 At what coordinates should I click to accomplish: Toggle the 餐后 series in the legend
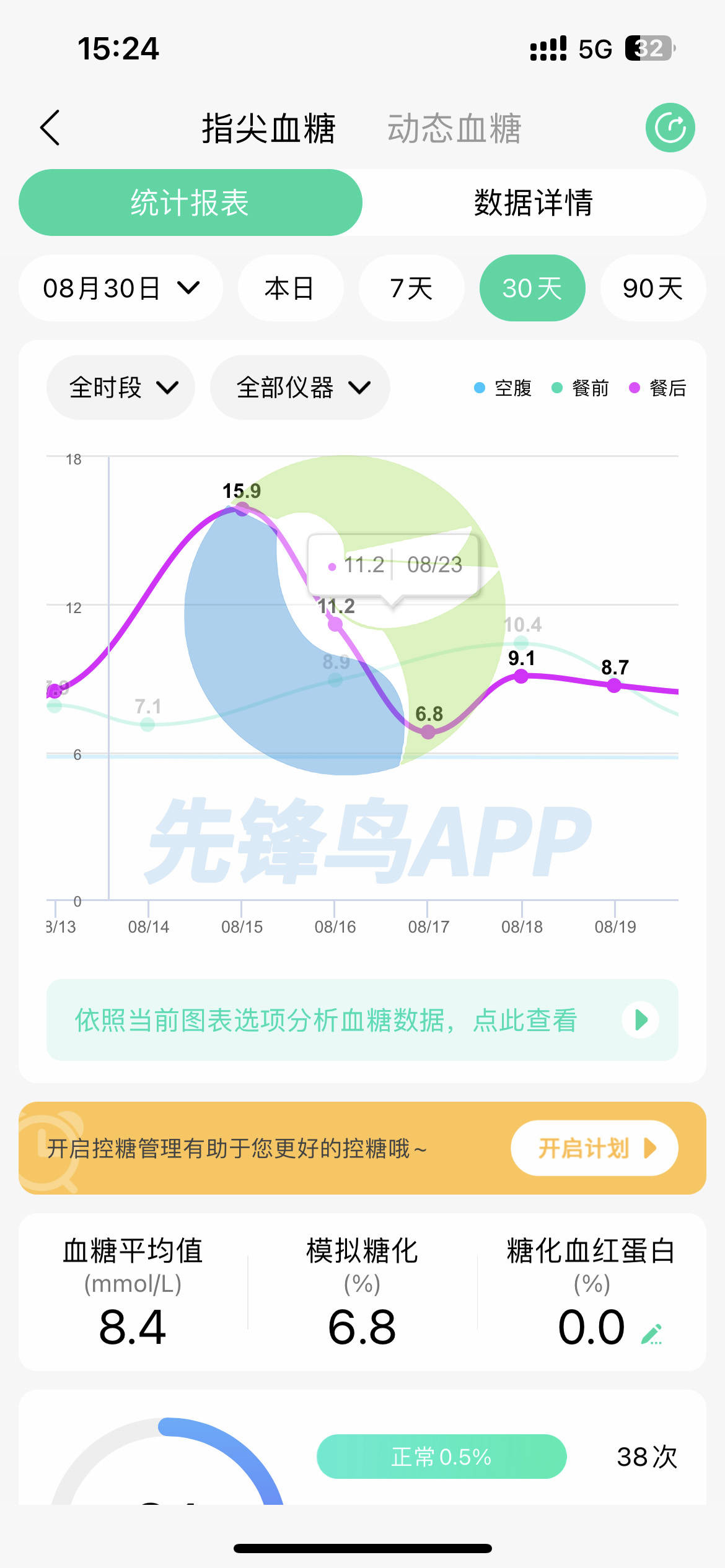click(x=657, y=388)
